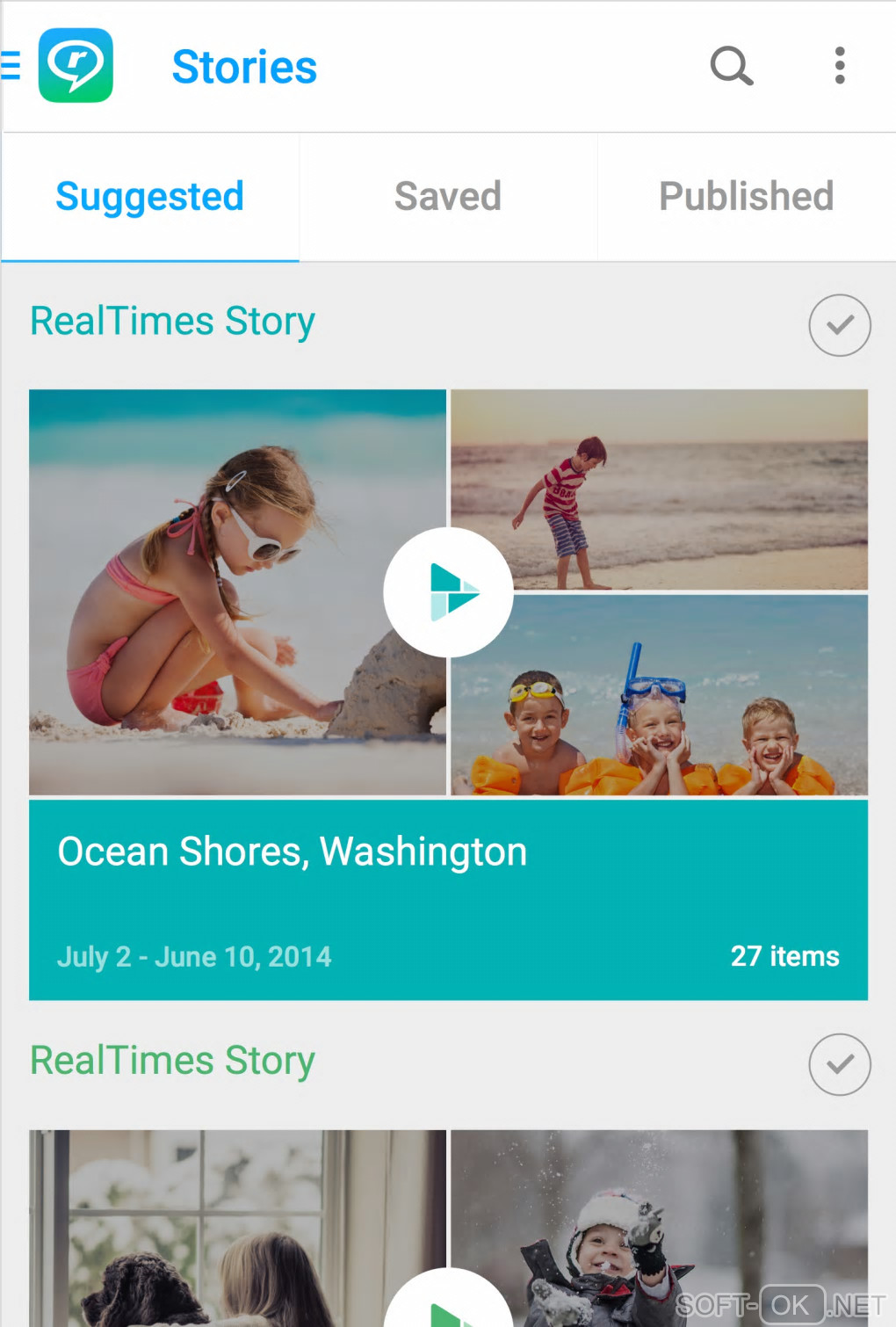Play the Ocean Shores story

[448, 592]
